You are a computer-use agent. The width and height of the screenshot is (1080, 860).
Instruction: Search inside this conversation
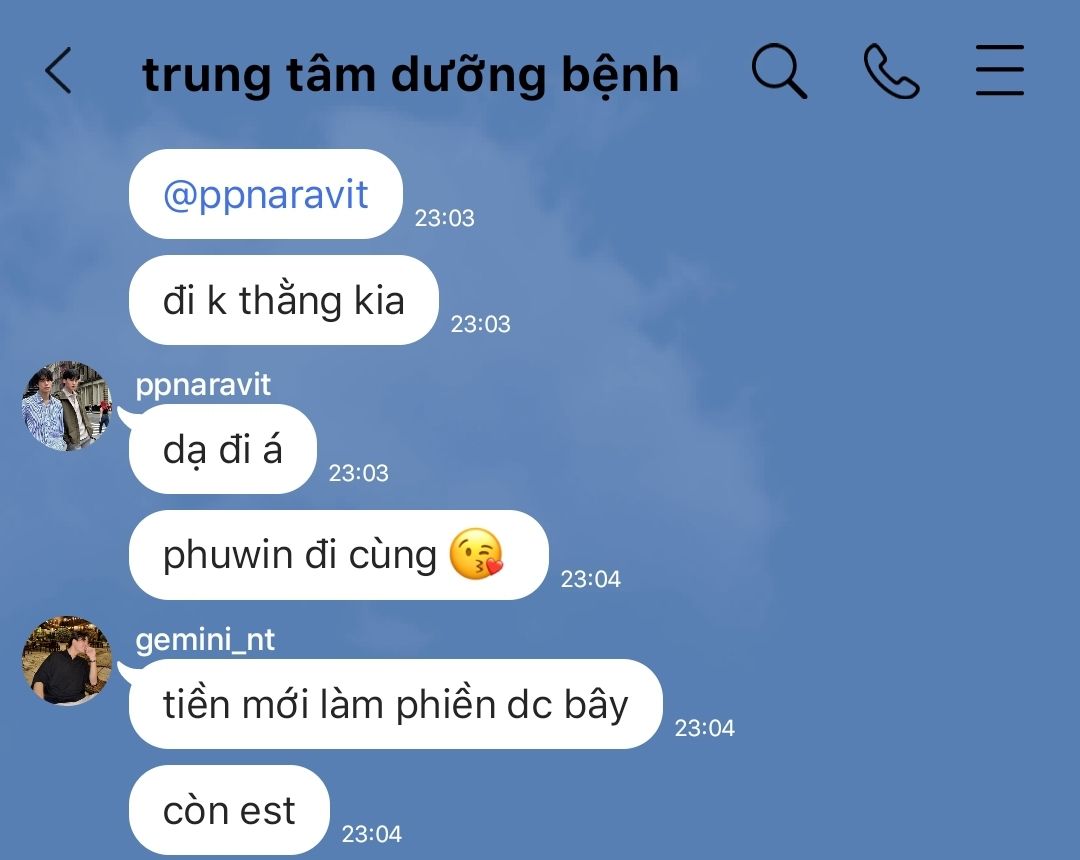click(779, 71)
